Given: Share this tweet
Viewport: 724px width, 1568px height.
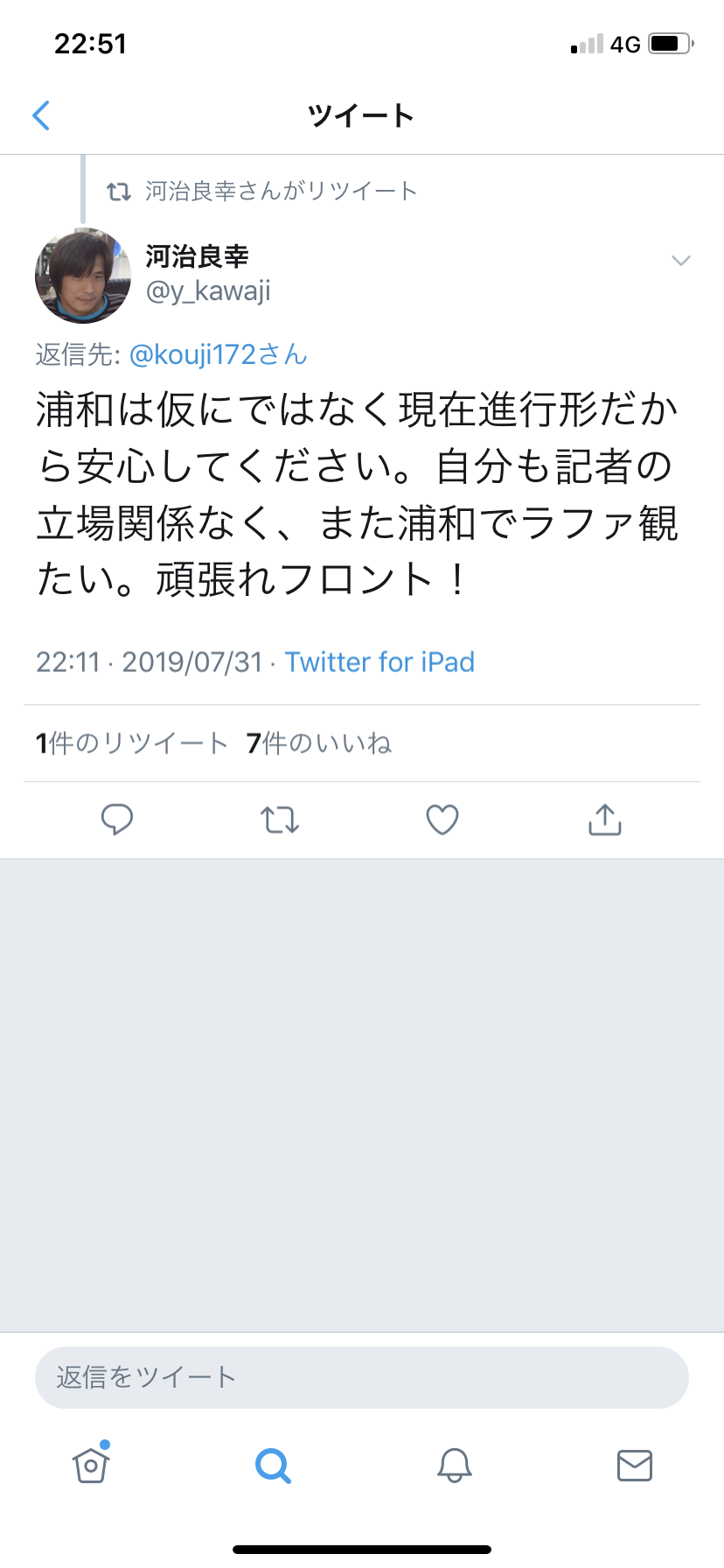Looking at the screenshot, I should (605, 820).
